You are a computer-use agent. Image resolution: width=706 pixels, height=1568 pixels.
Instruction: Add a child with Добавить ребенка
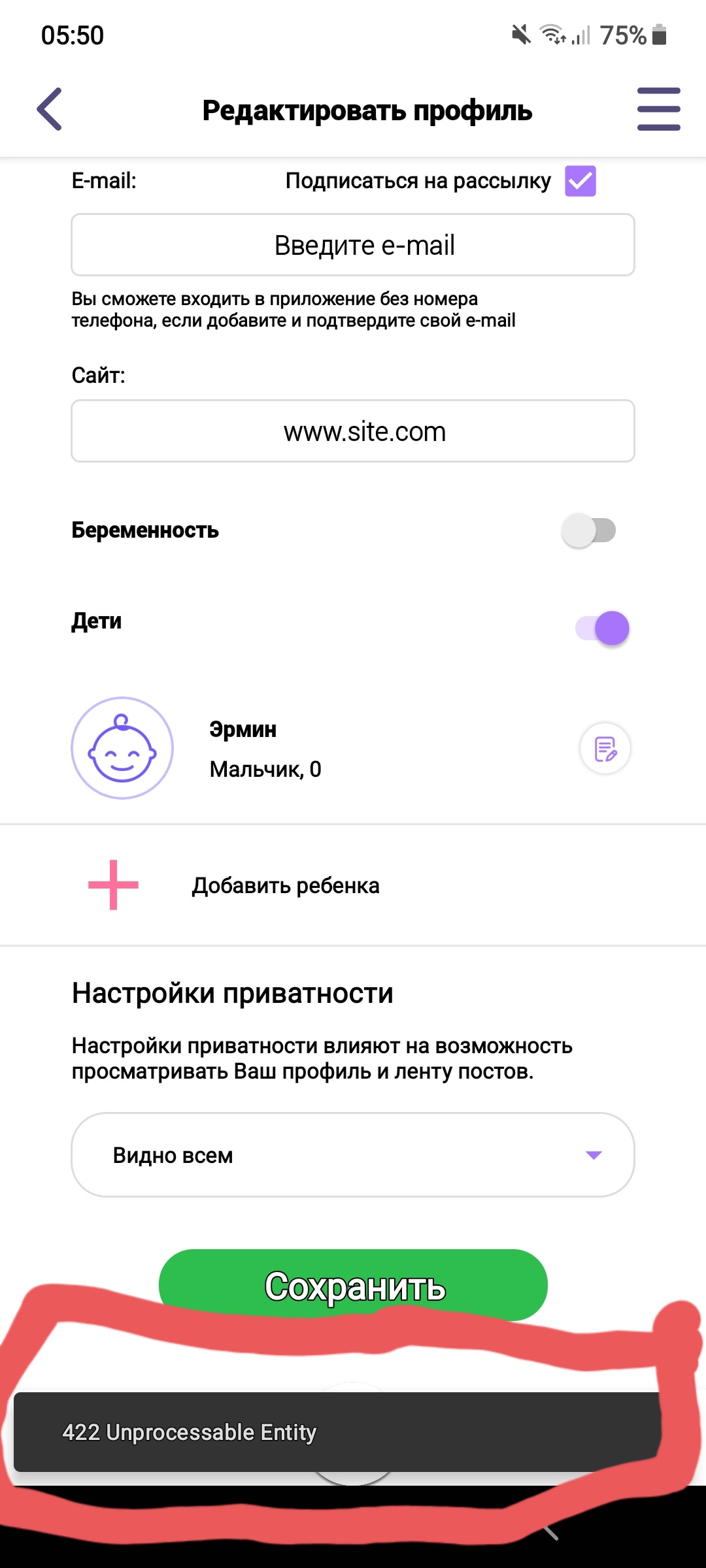[x=353, y=885]
